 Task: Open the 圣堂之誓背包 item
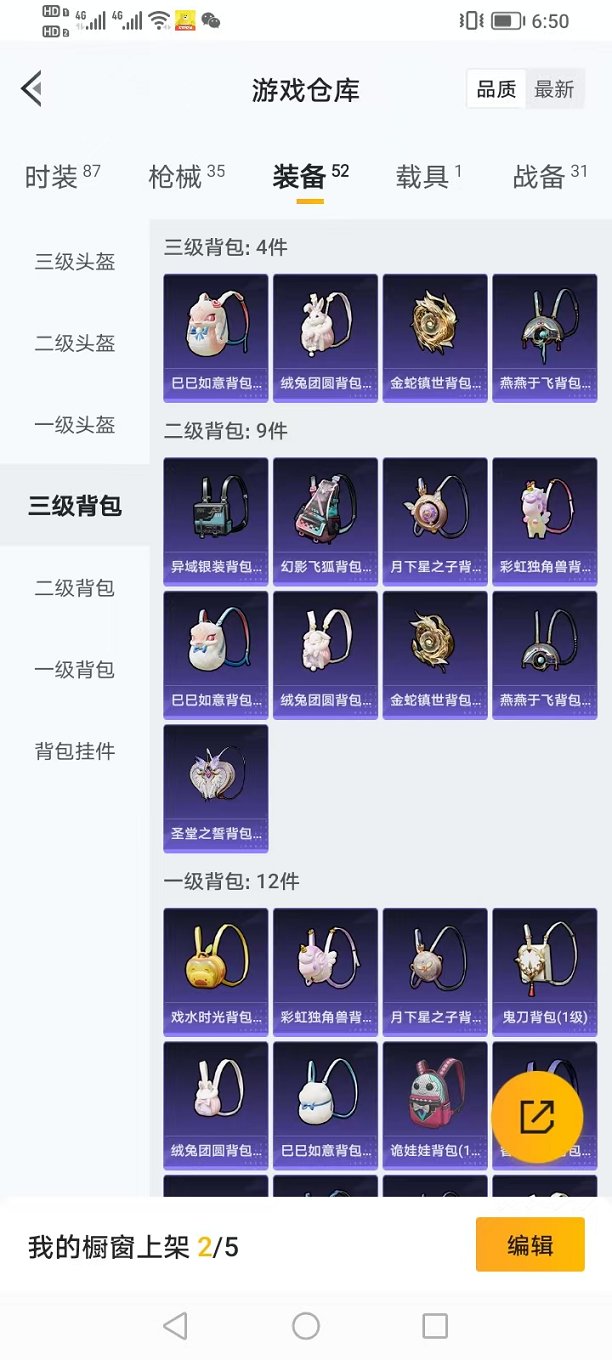click(x=216, y=788)
